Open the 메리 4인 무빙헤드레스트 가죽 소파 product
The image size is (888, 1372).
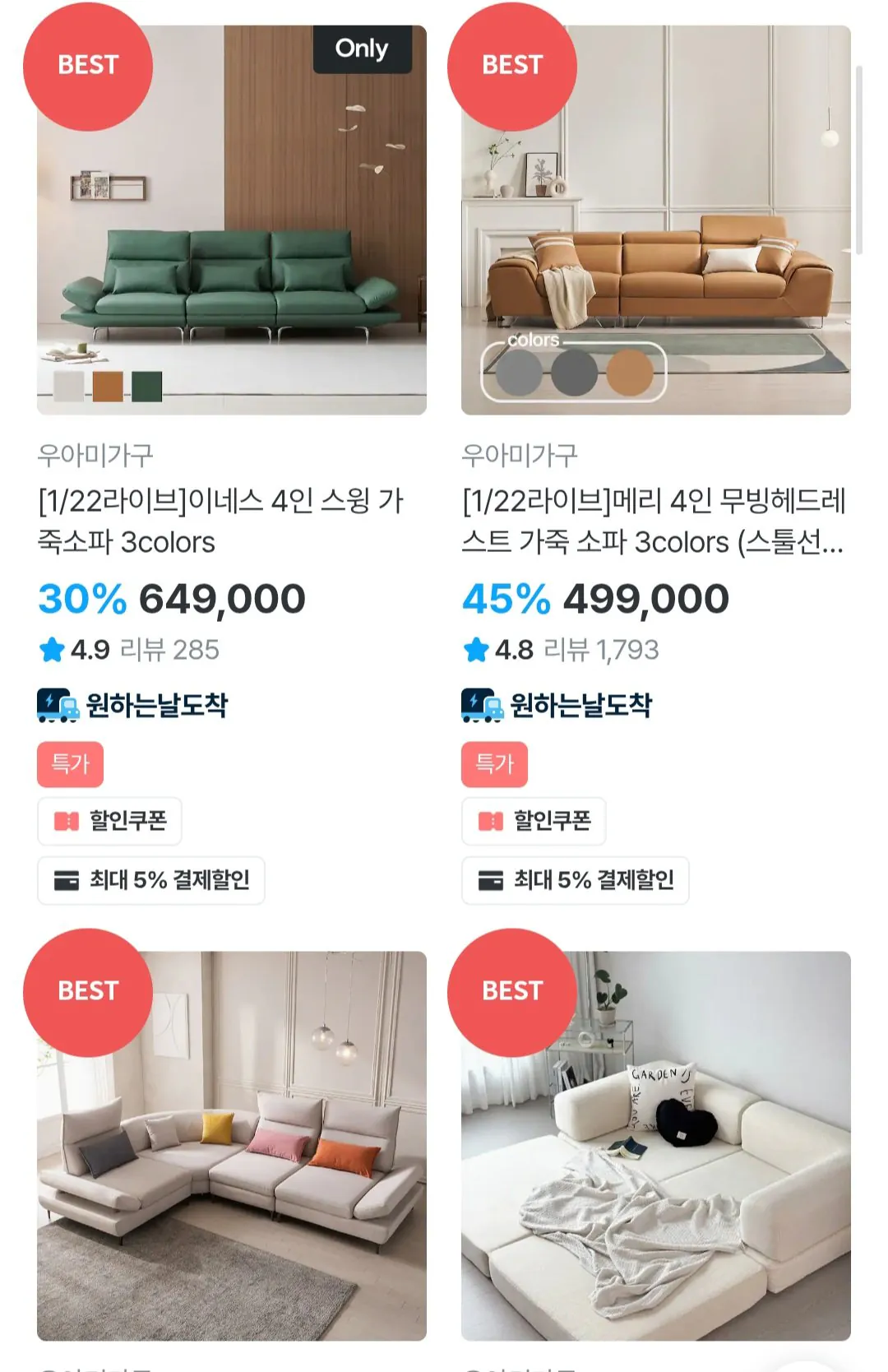tap(654, 521)
